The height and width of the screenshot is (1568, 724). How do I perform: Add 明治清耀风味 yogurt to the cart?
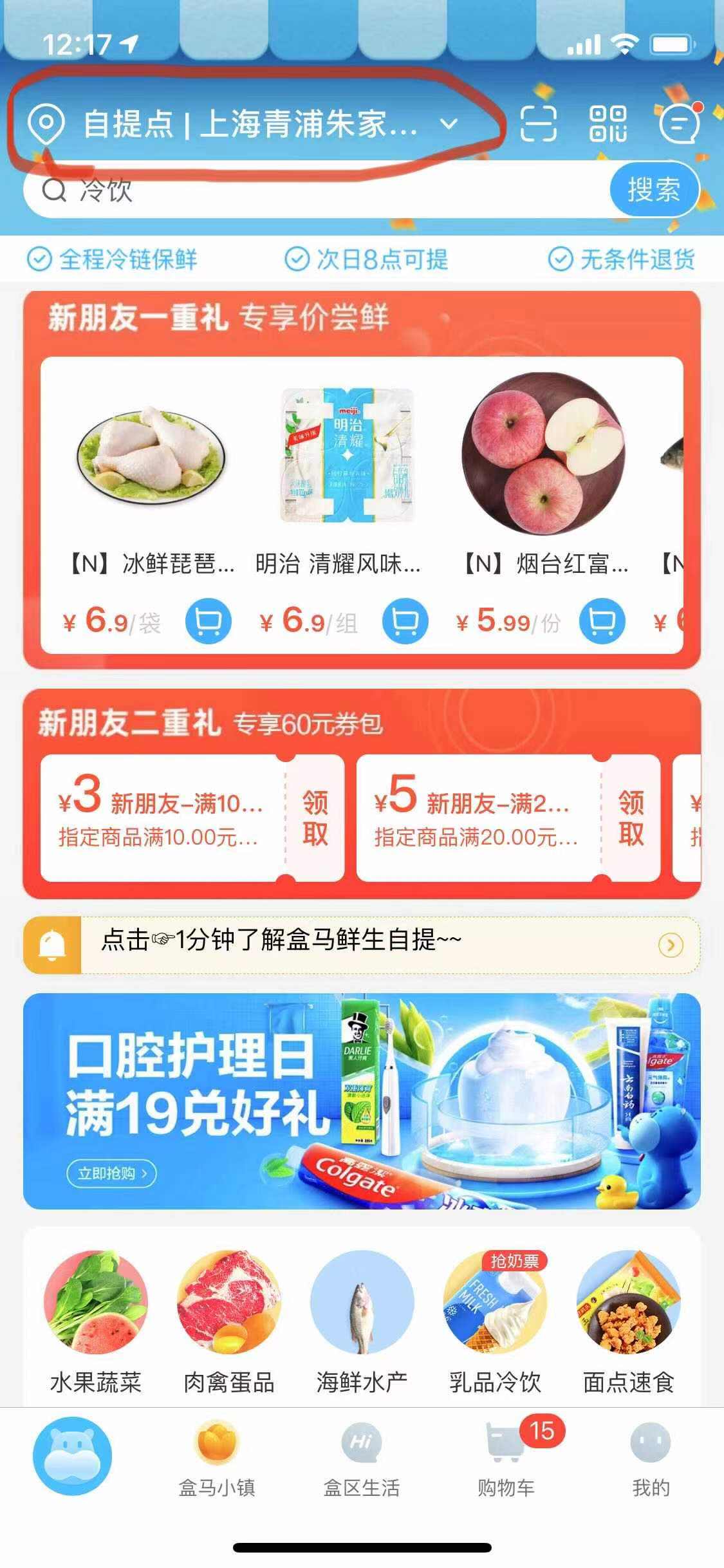pos(405,621)
